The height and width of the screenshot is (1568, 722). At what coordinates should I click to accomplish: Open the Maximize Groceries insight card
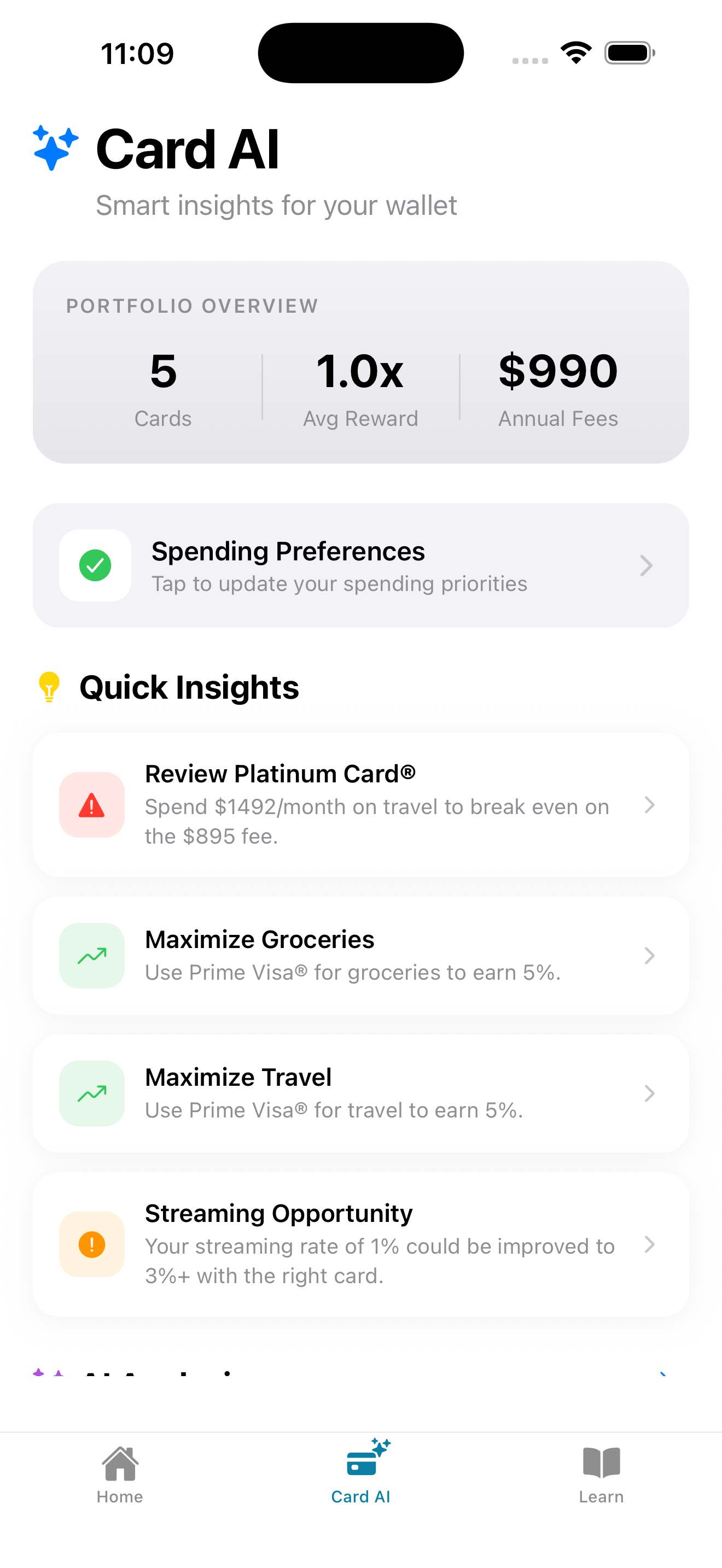360,956
